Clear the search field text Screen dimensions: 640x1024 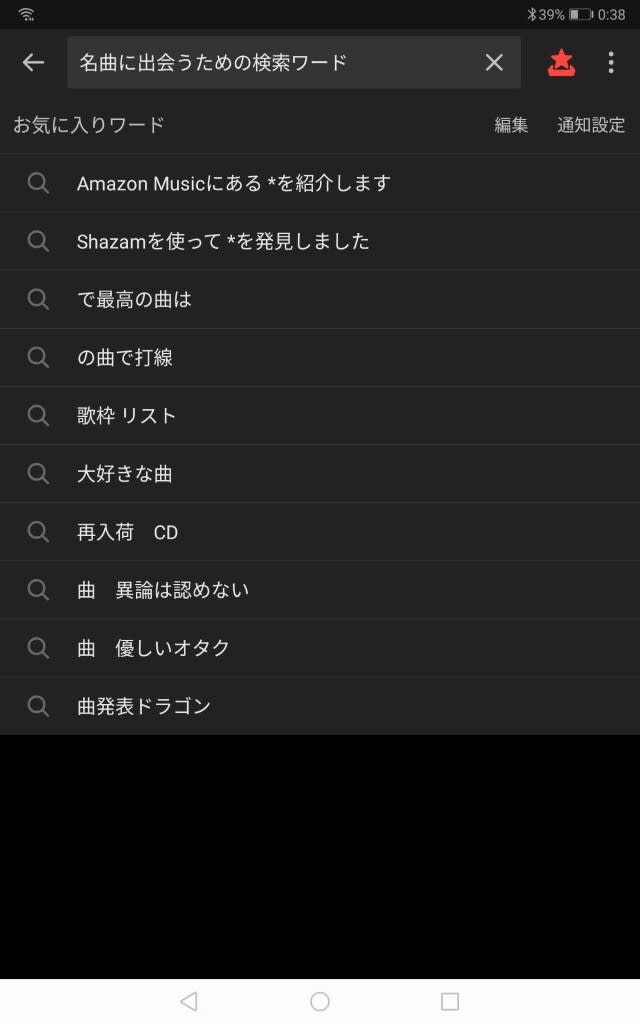click(x=494, y=63)
